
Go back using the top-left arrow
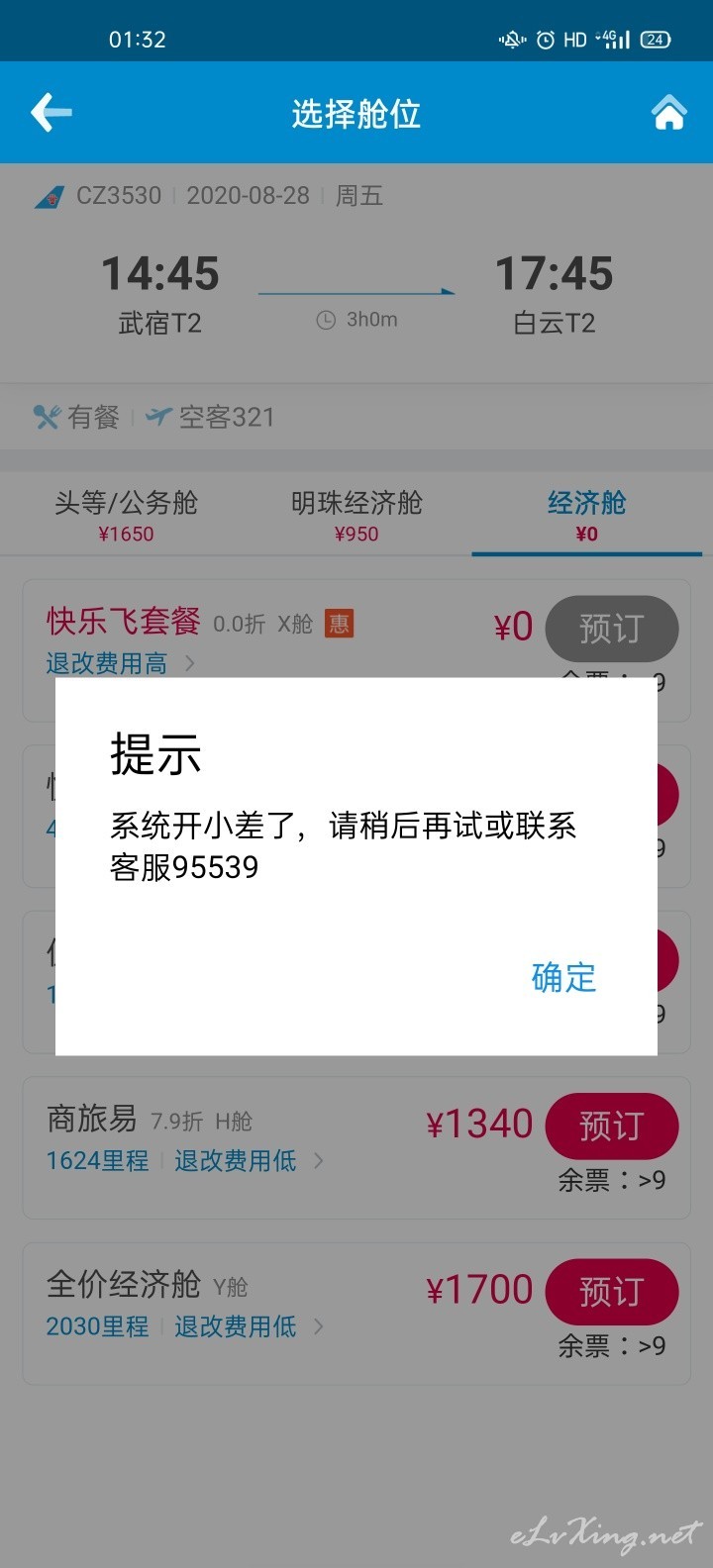[51, 113]
